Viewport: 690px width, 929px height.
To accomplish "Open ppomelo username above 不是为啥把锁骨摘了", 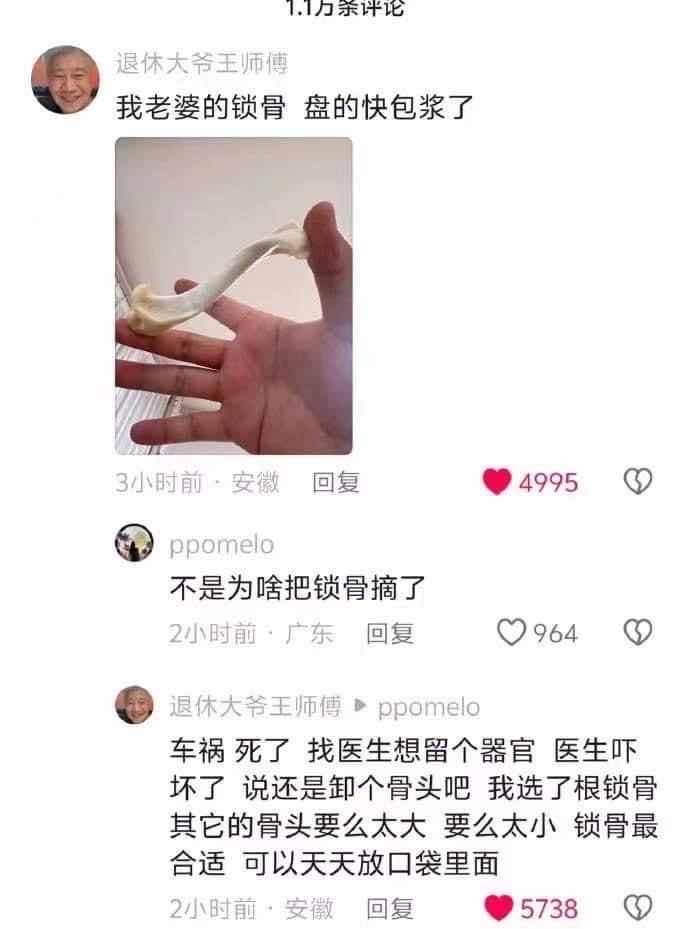I will (x=221, y=545).
